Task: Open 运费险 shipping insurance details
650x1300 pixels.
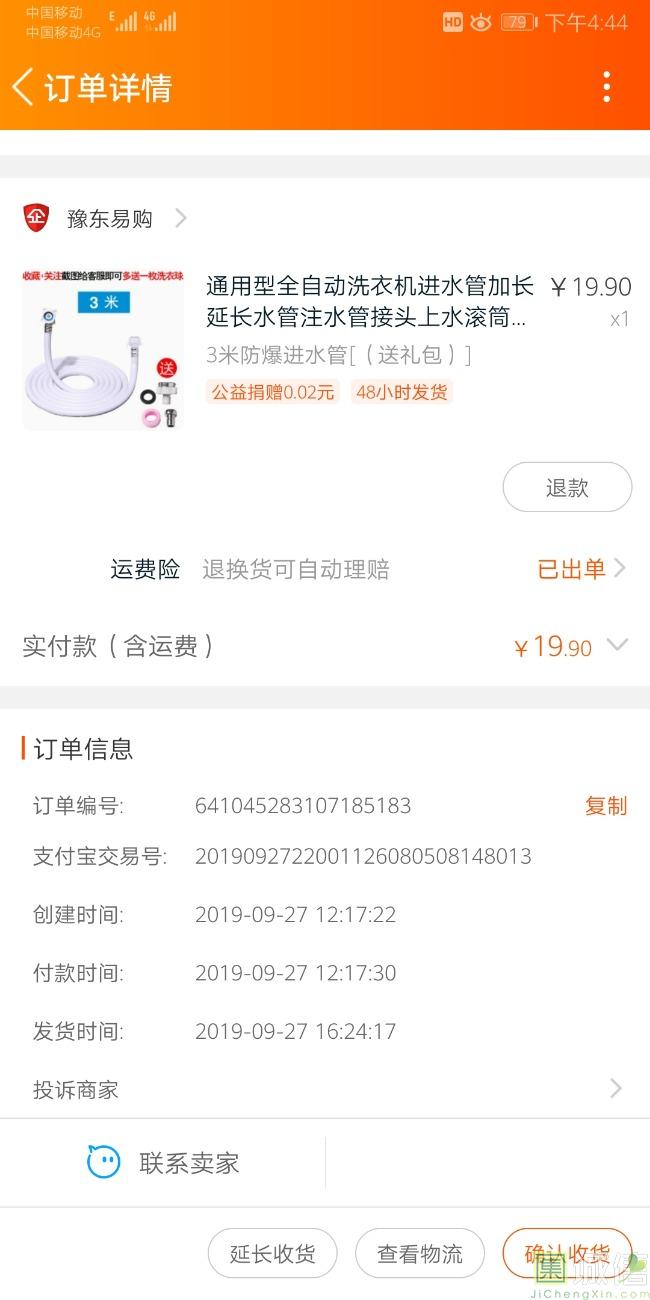Action: (580, 570)
